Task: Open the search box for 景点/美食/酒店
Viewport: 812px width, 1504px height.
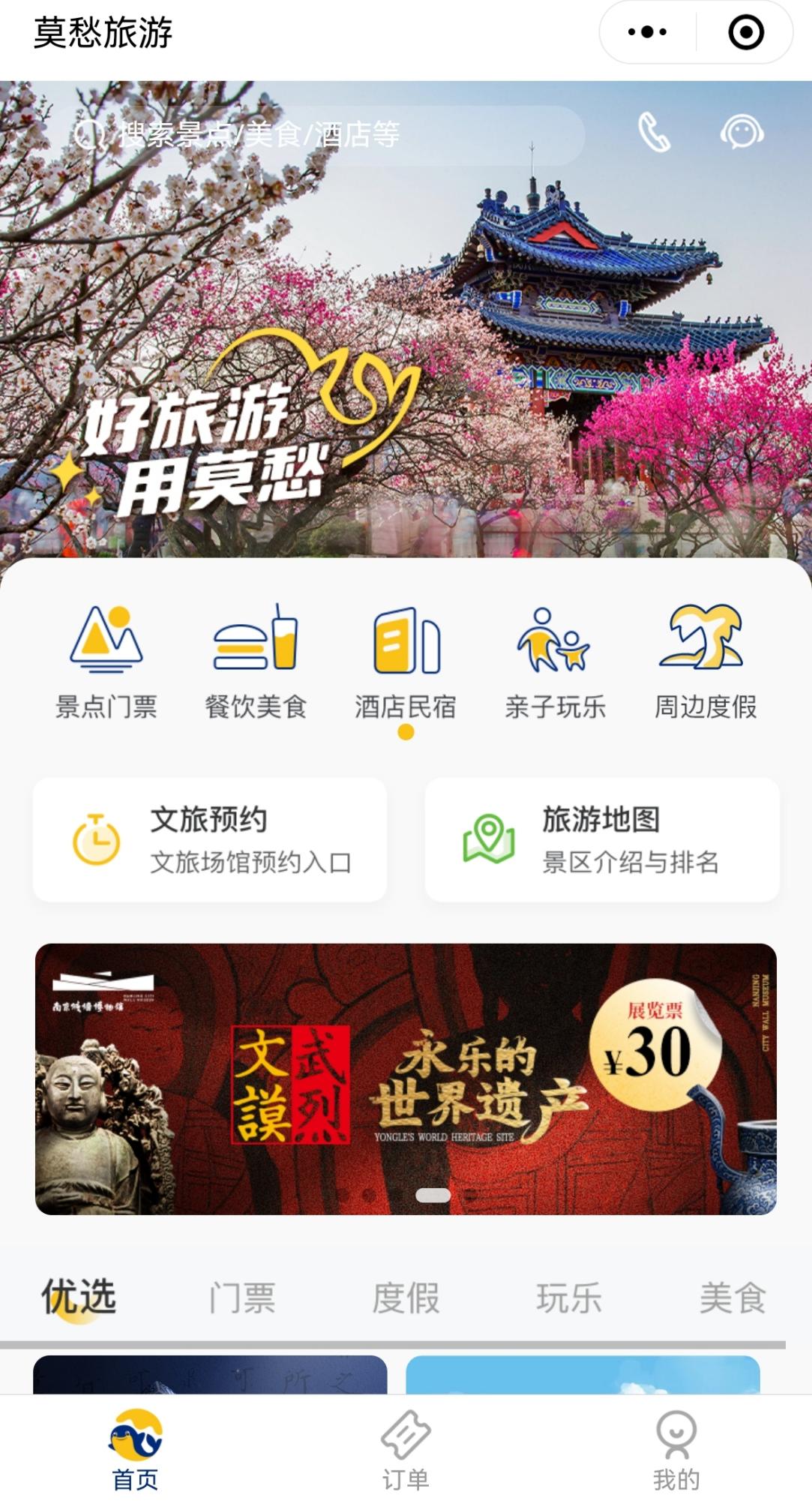Action: tap(322, 135)
